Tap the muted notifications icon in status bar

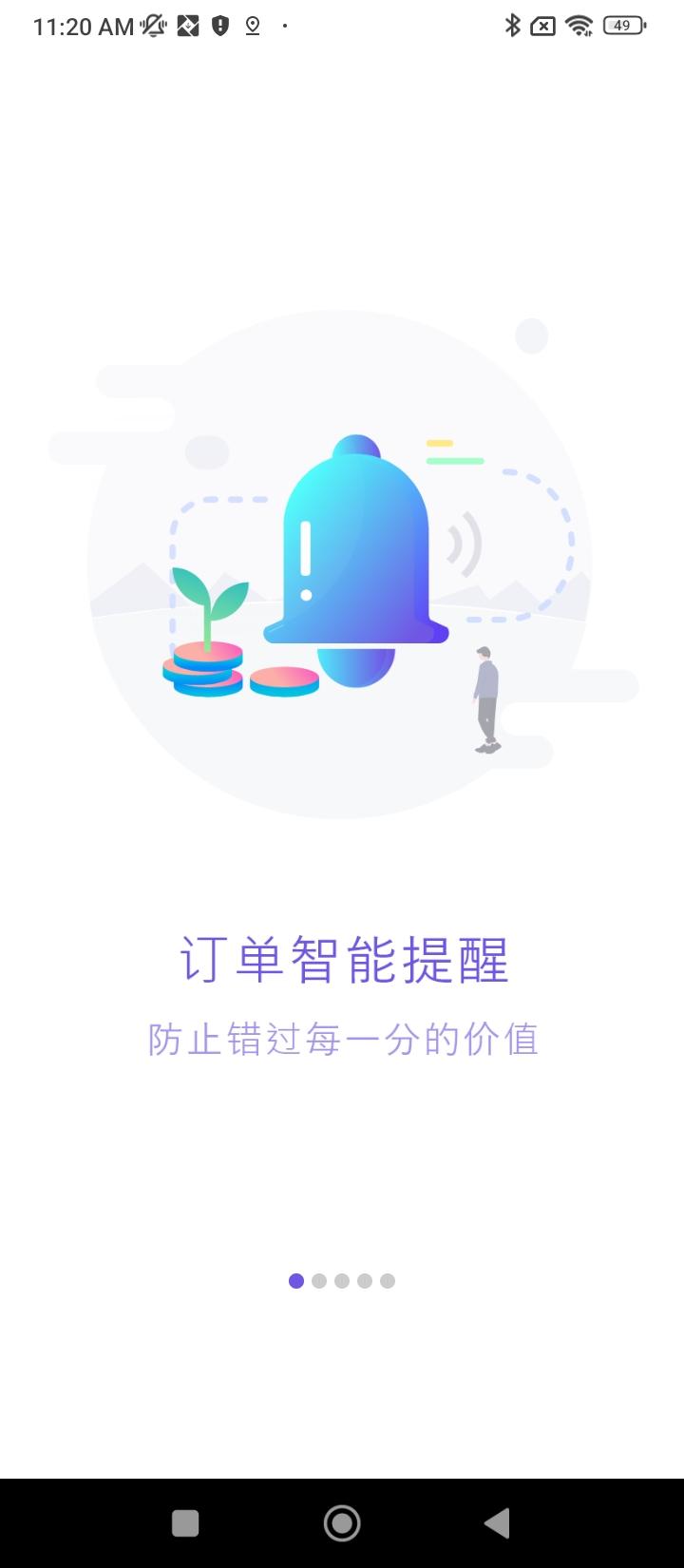pos(153,25)
